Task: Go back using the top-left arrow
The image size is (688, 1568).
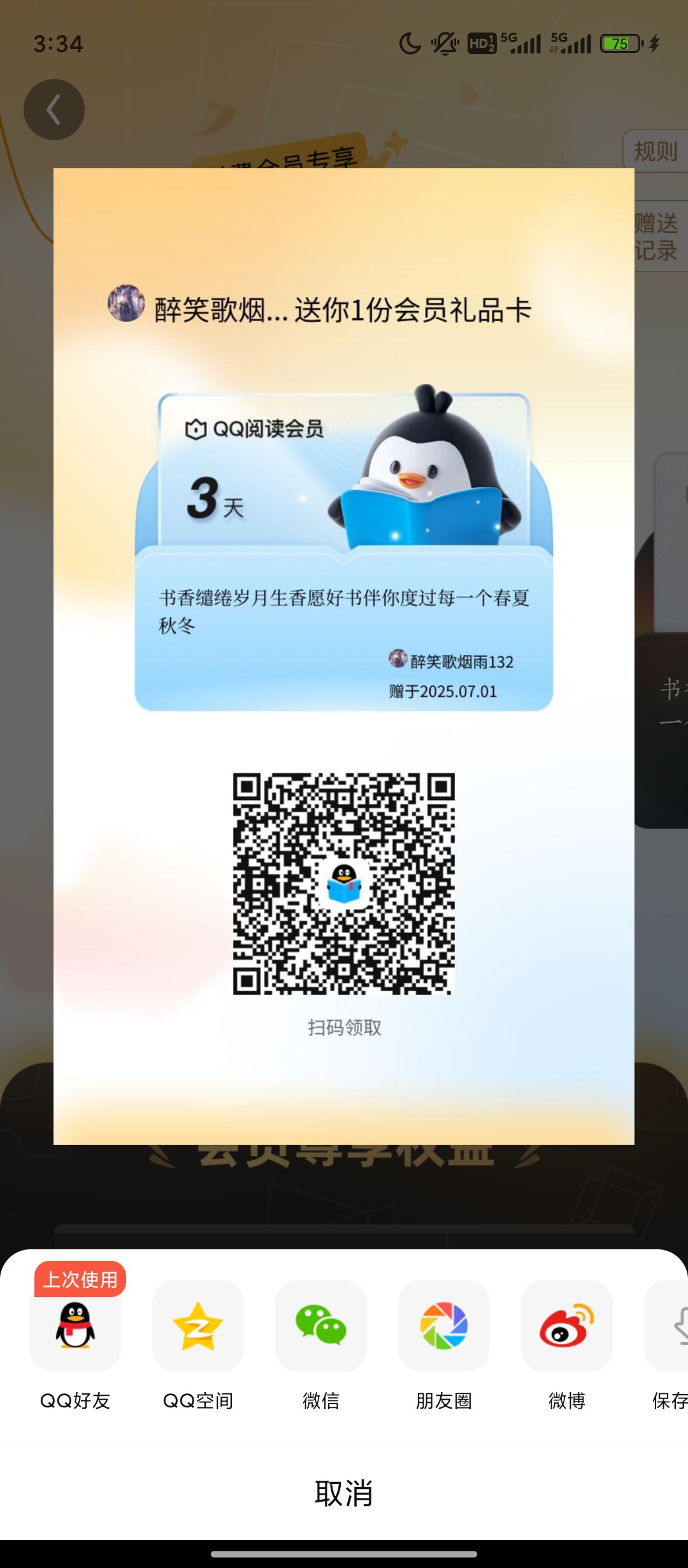Action: coord(54,110)
